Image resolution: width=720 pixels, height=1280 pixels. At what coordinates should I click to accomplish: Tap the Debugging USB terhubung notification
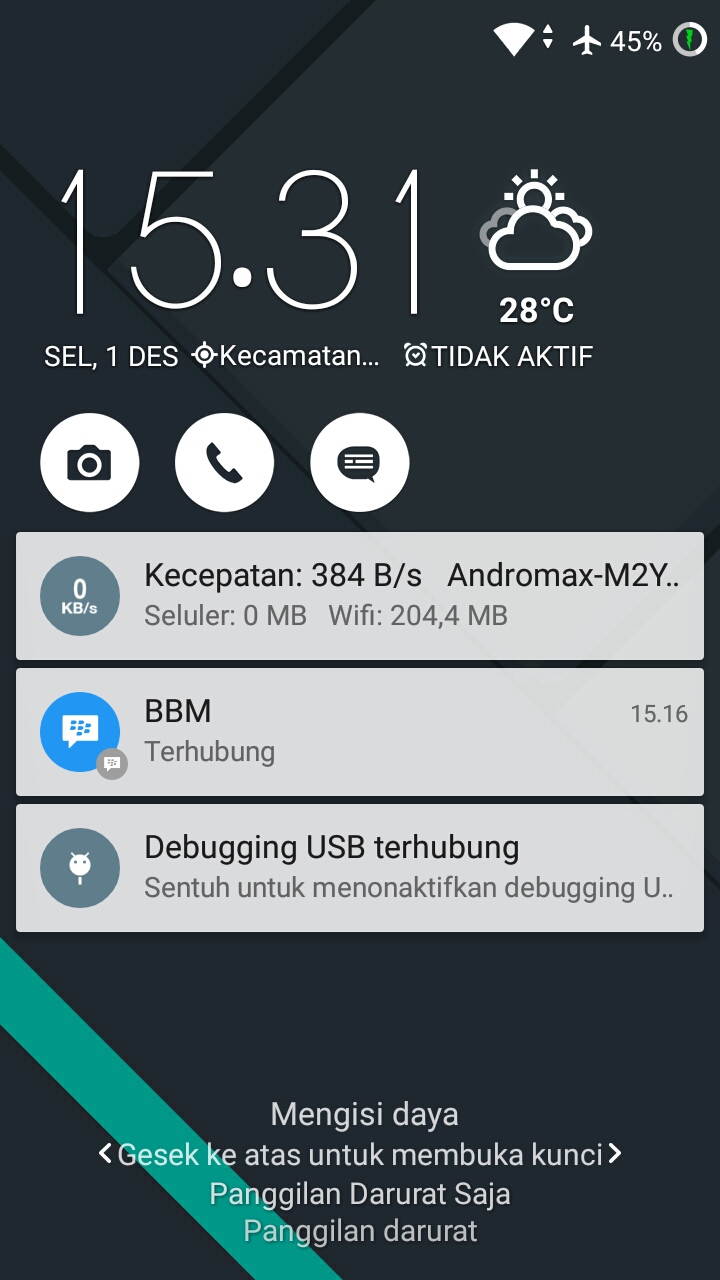coord(360,868)
